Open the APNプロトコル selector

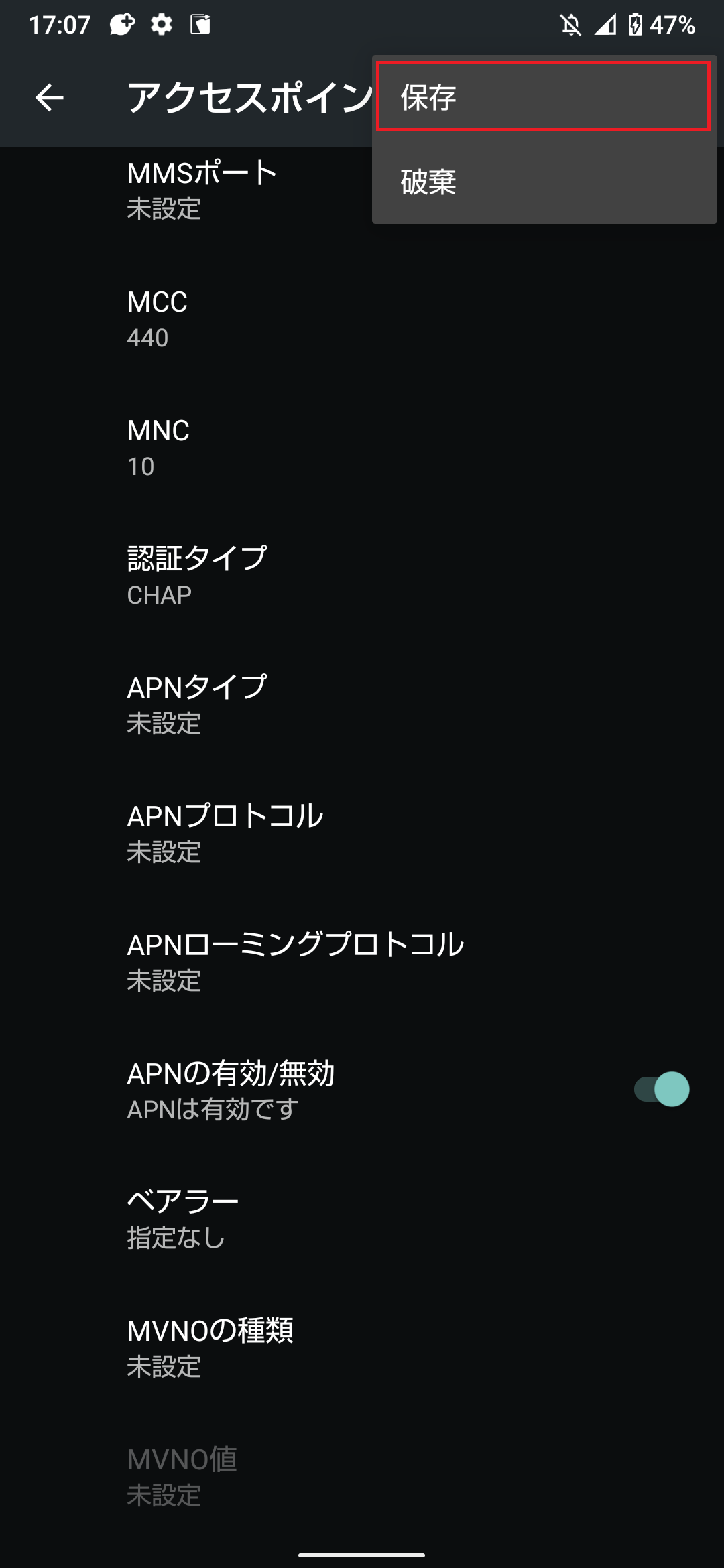coord(268,832)
